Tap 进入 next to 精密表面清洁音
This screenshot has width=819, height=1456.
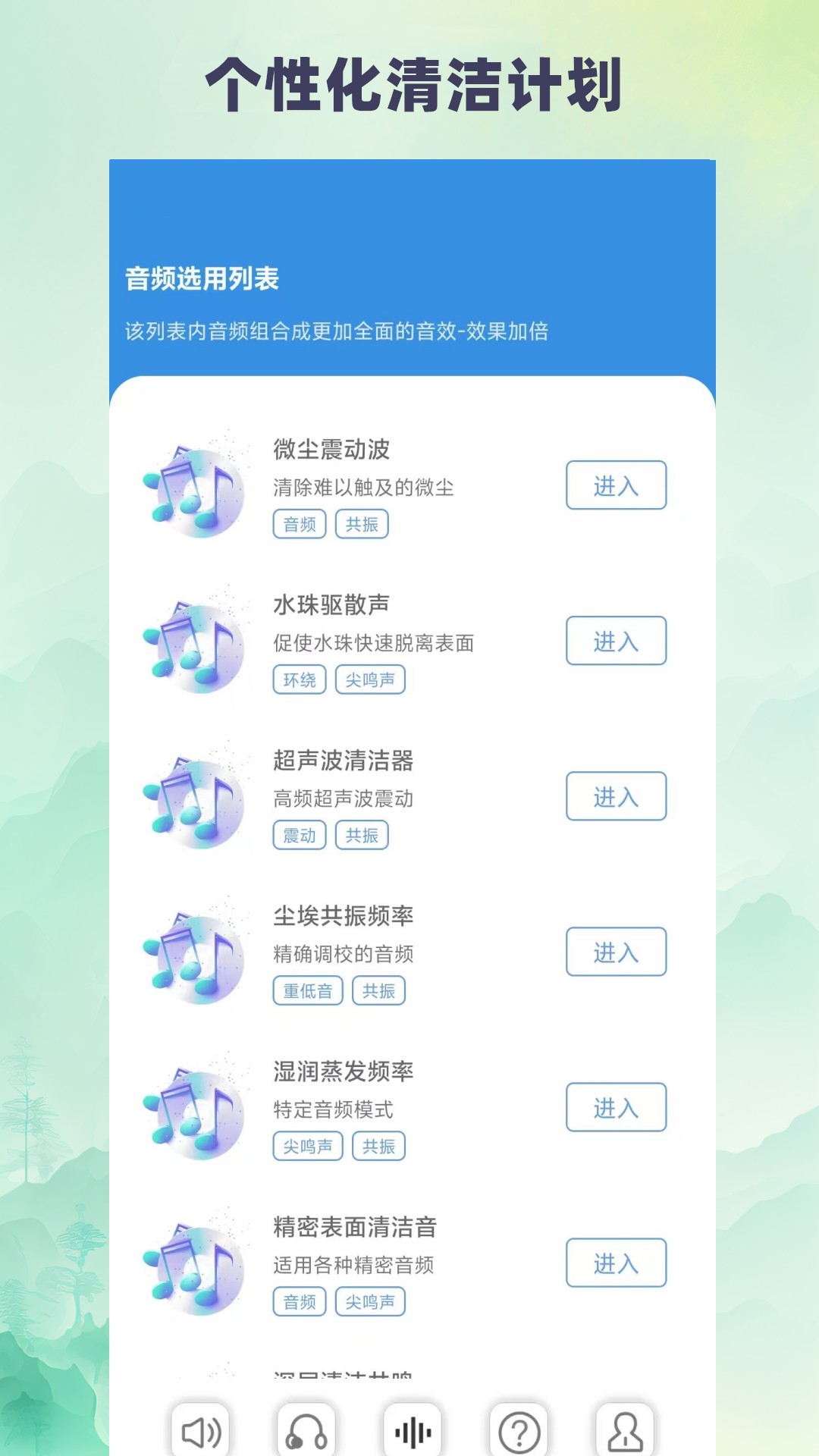tap(616, 1263)
